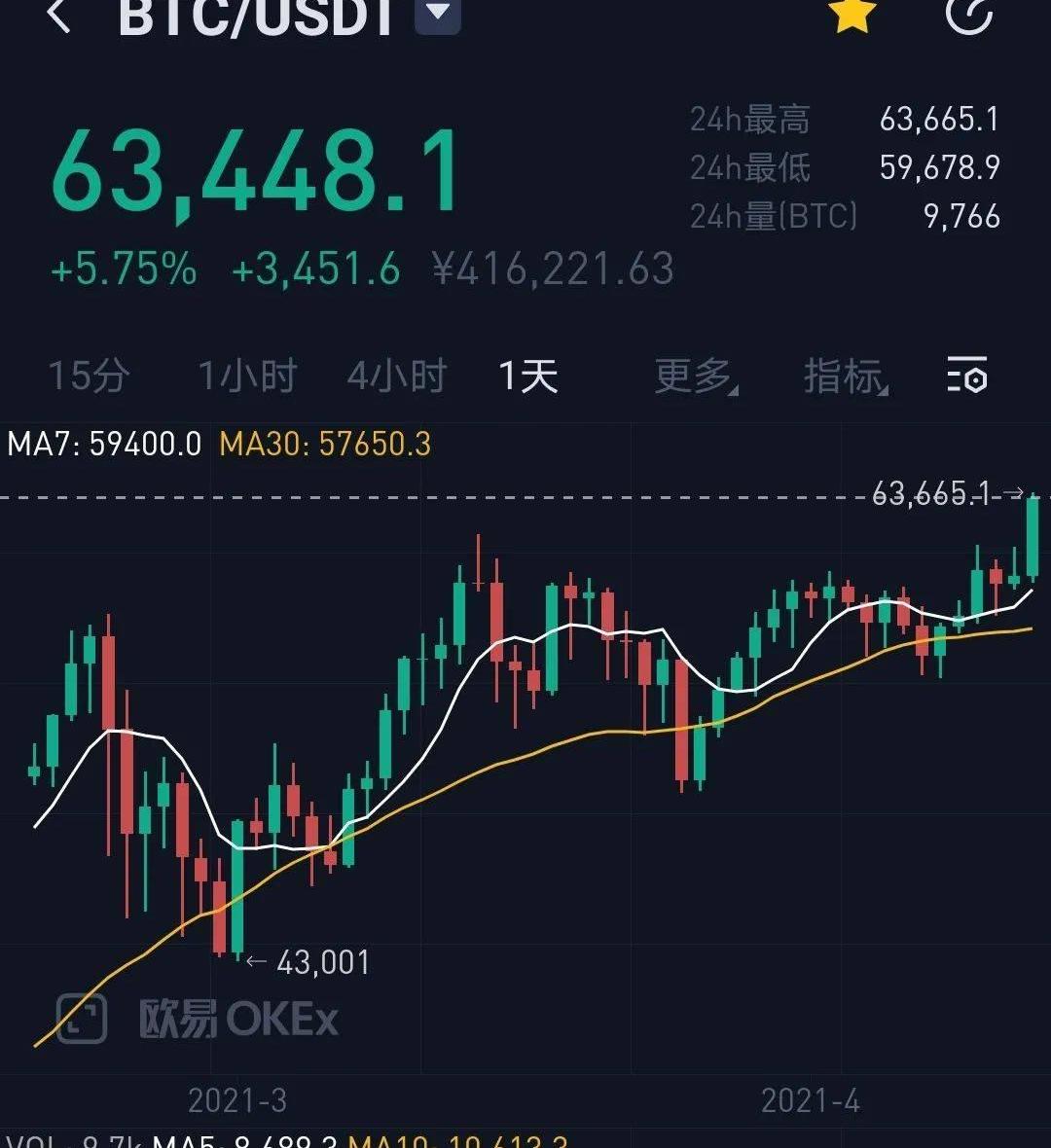
Task: Switch chart to 15分 interval
Action: (89, 376)
